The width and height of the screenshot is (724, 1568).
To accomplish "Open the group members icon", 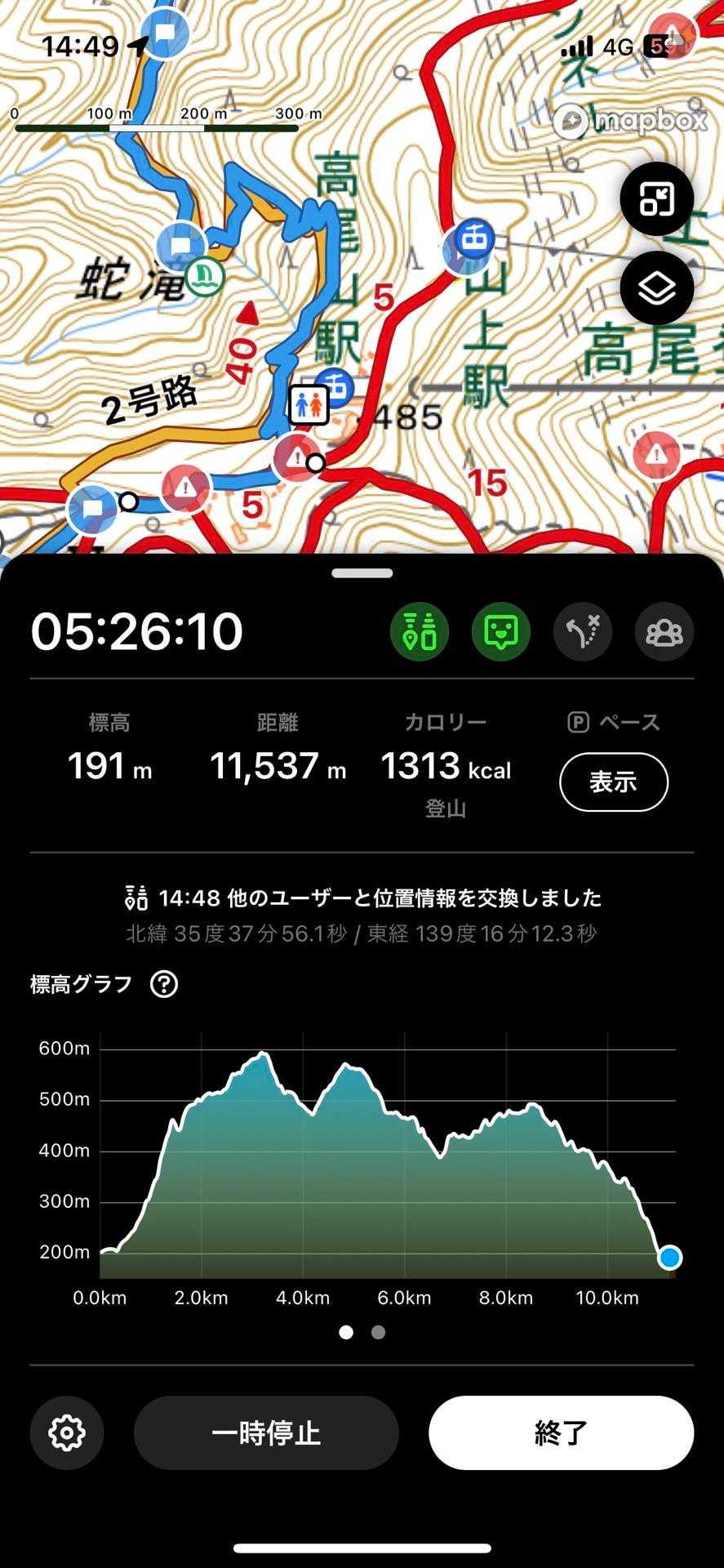I will point(664,632).
